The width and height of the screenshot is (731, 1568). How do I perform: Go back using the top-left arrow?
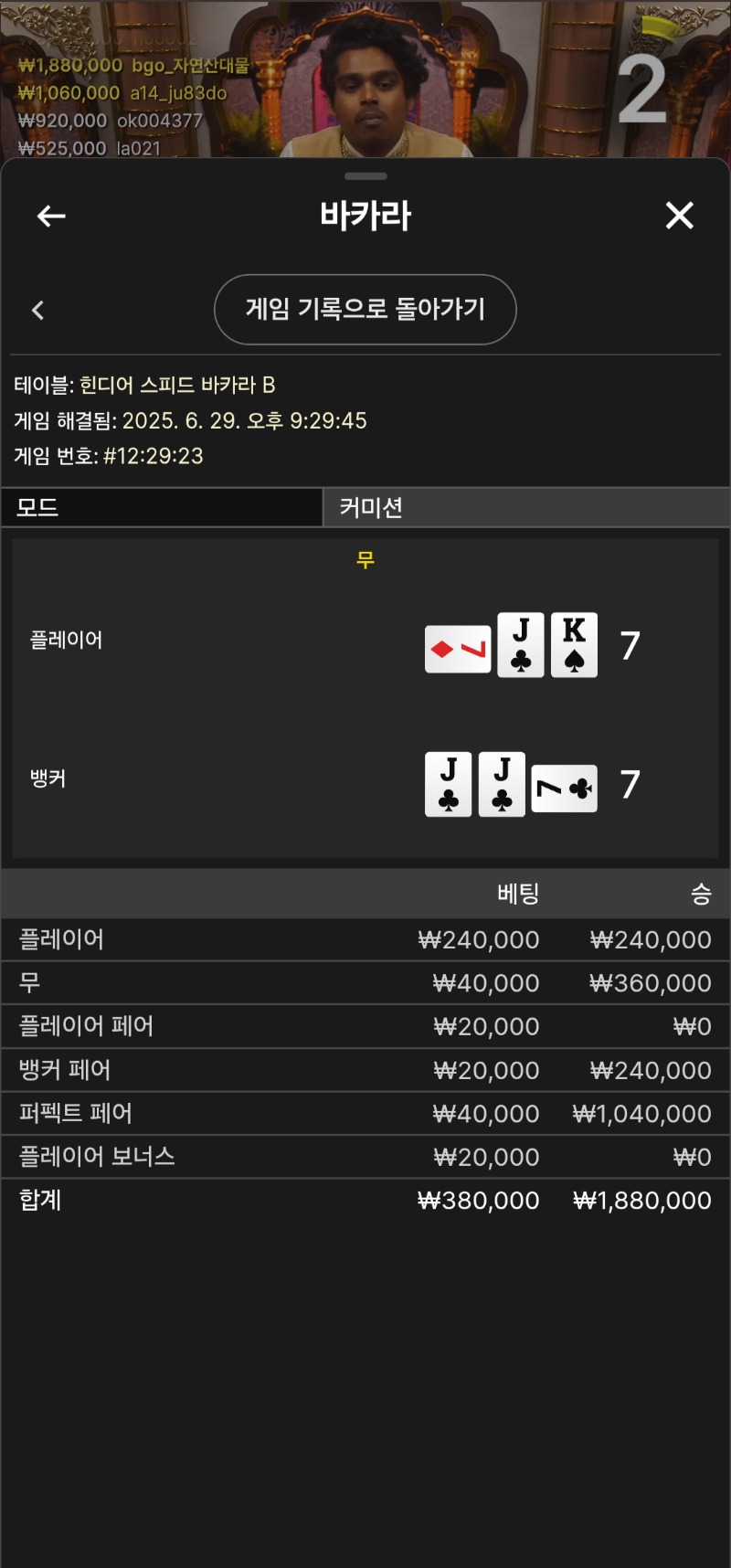tap(51, 217)
